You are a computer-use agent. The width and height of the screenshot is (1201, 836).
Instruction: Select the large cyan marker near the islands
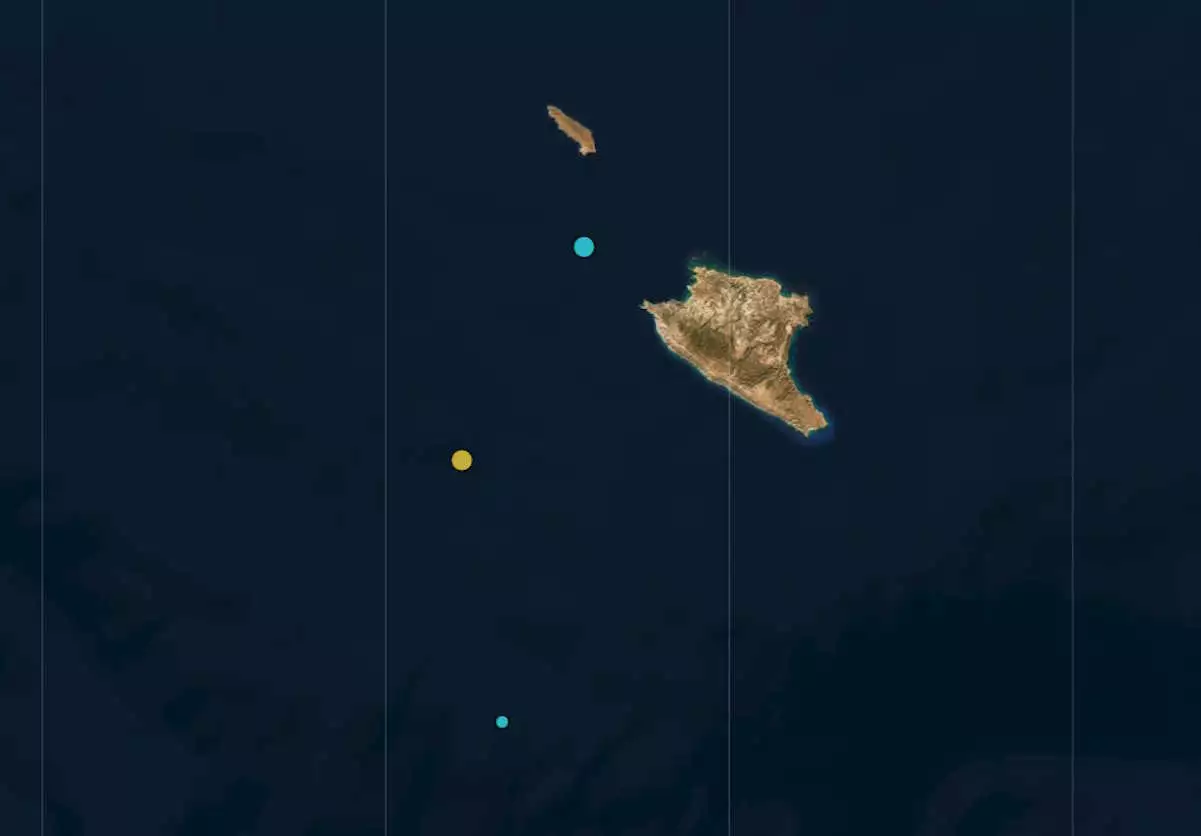(x=584, y=247)
